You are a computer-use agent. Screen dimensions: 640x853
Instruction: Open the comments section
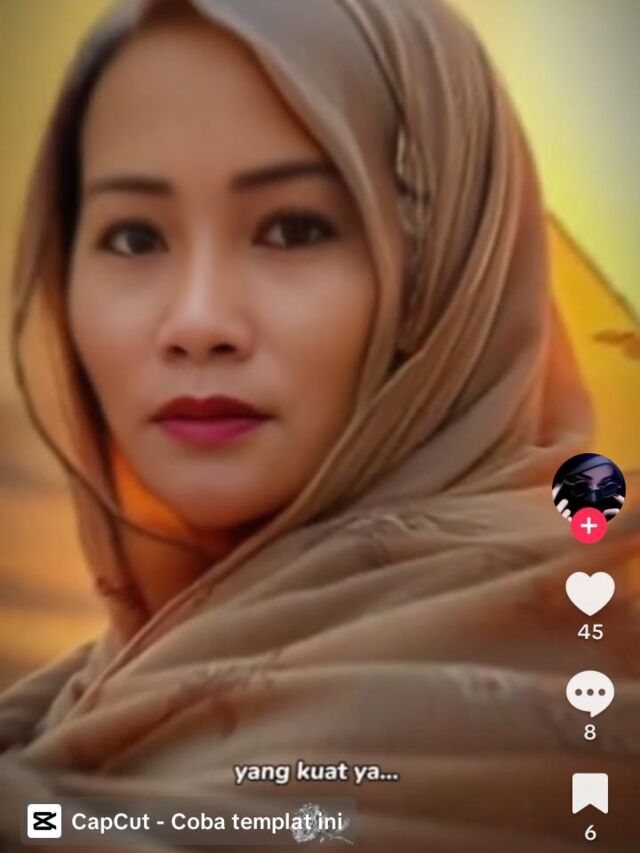point(590,693)
